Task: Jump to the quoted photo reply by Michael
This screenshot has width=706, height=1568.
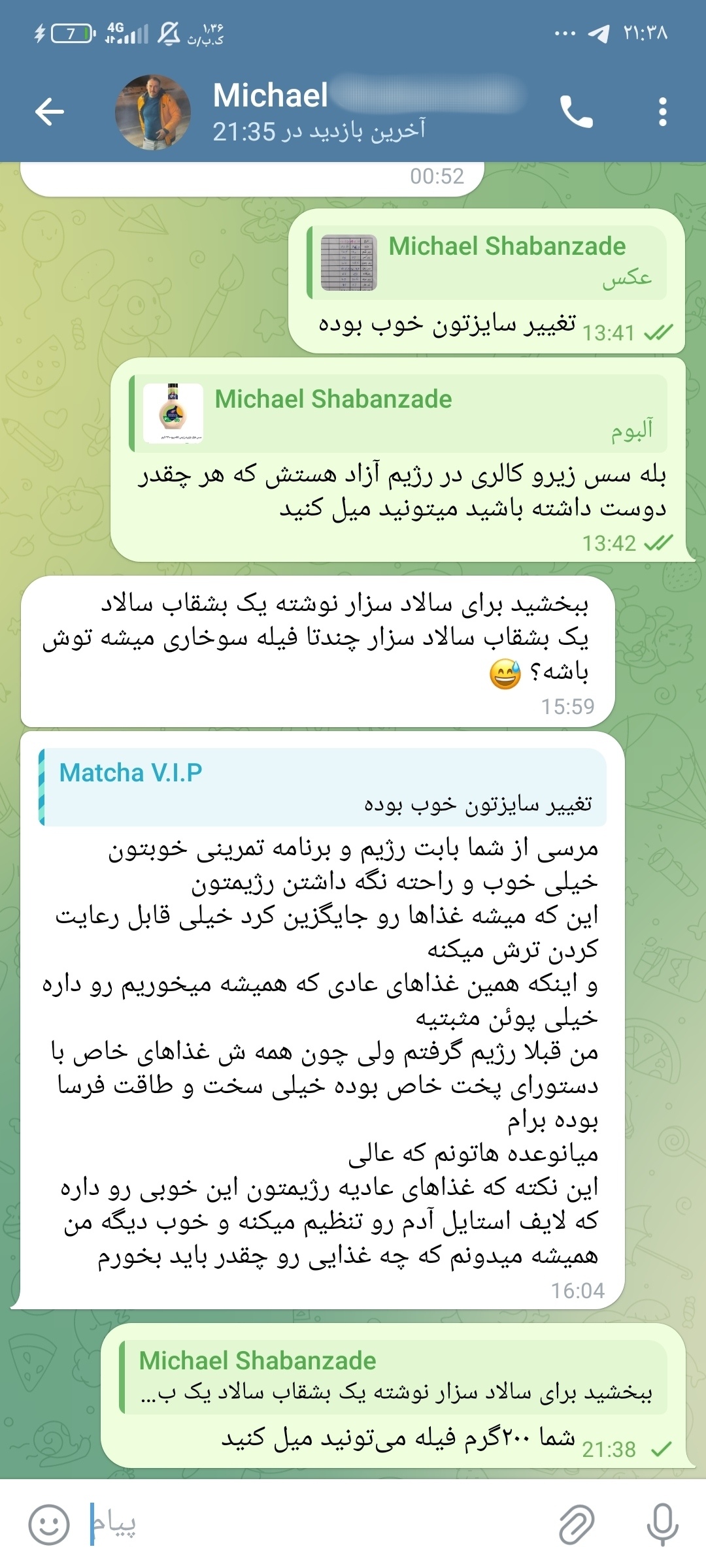Action: [x=486, y=263]
